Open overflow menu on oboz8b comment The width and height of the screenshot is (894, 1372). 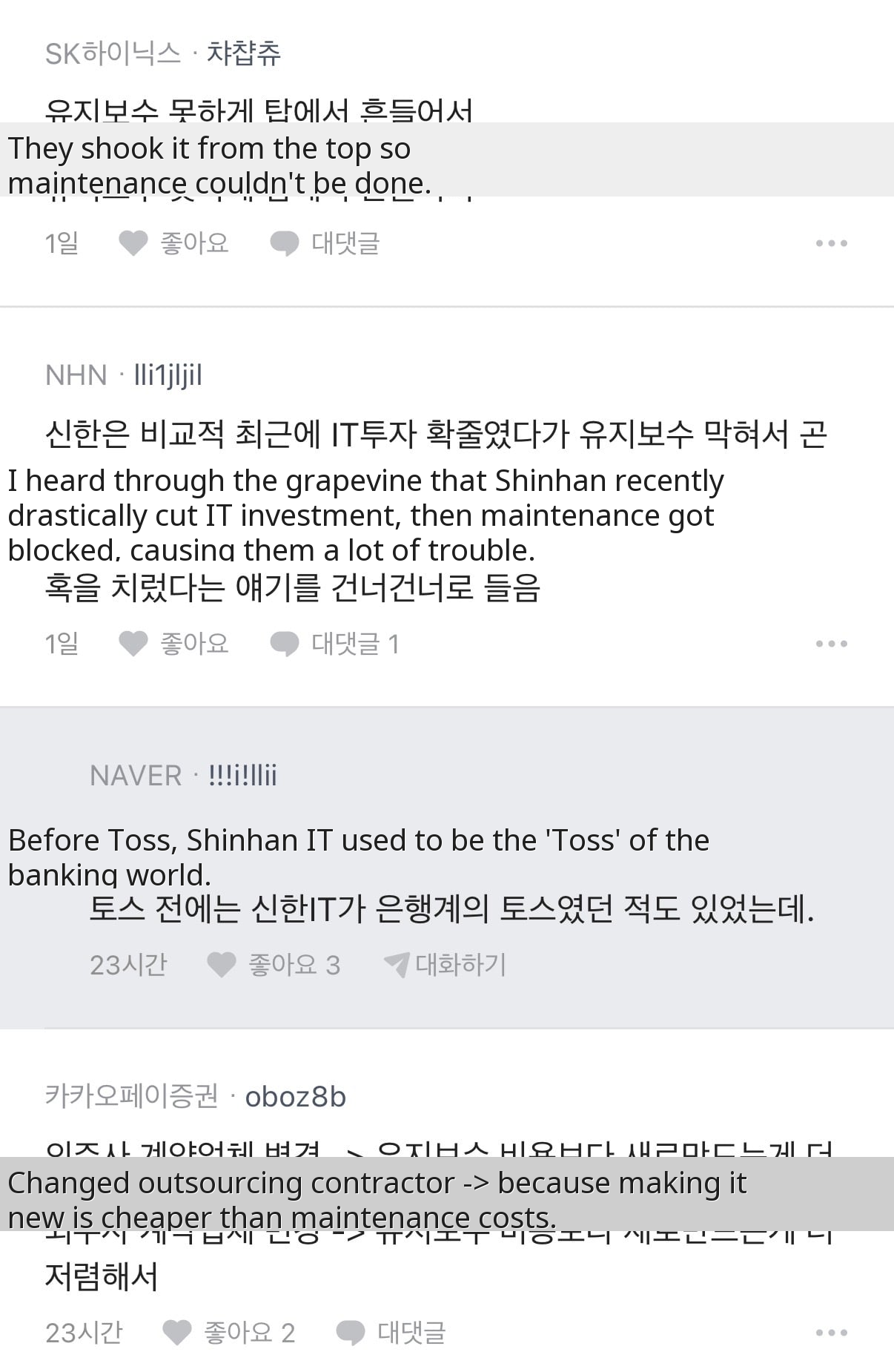click(x=831, y=1333)
